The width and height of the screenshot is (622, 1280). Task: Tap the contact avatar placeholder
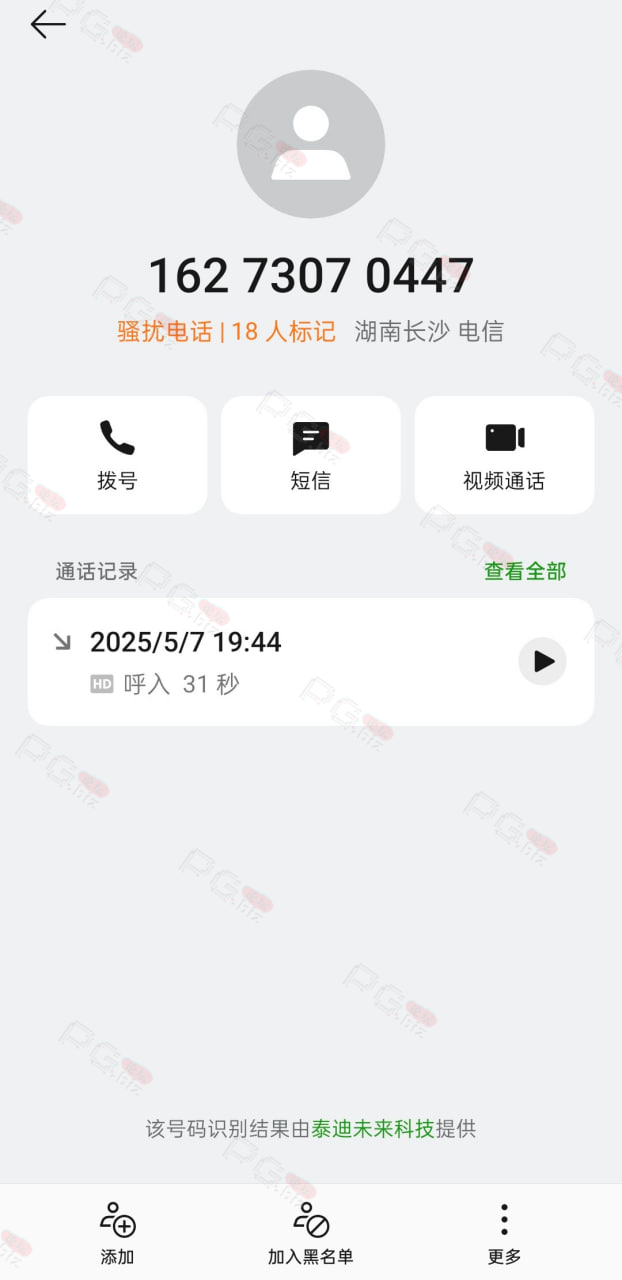click(x=311, y=144)
